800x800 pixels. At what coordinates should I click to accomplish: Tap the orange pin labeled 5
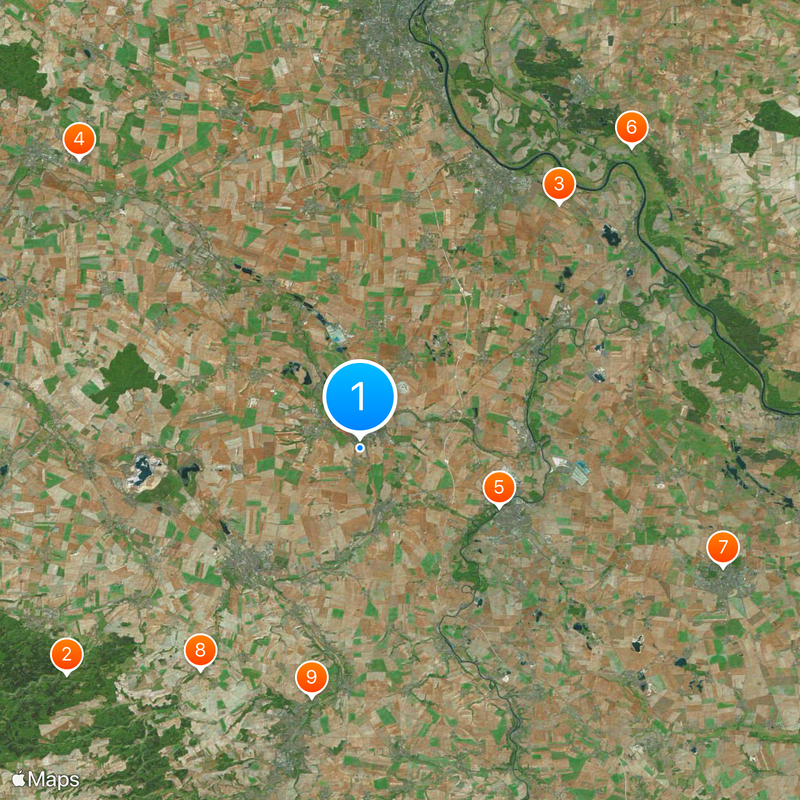coord(499,487)
